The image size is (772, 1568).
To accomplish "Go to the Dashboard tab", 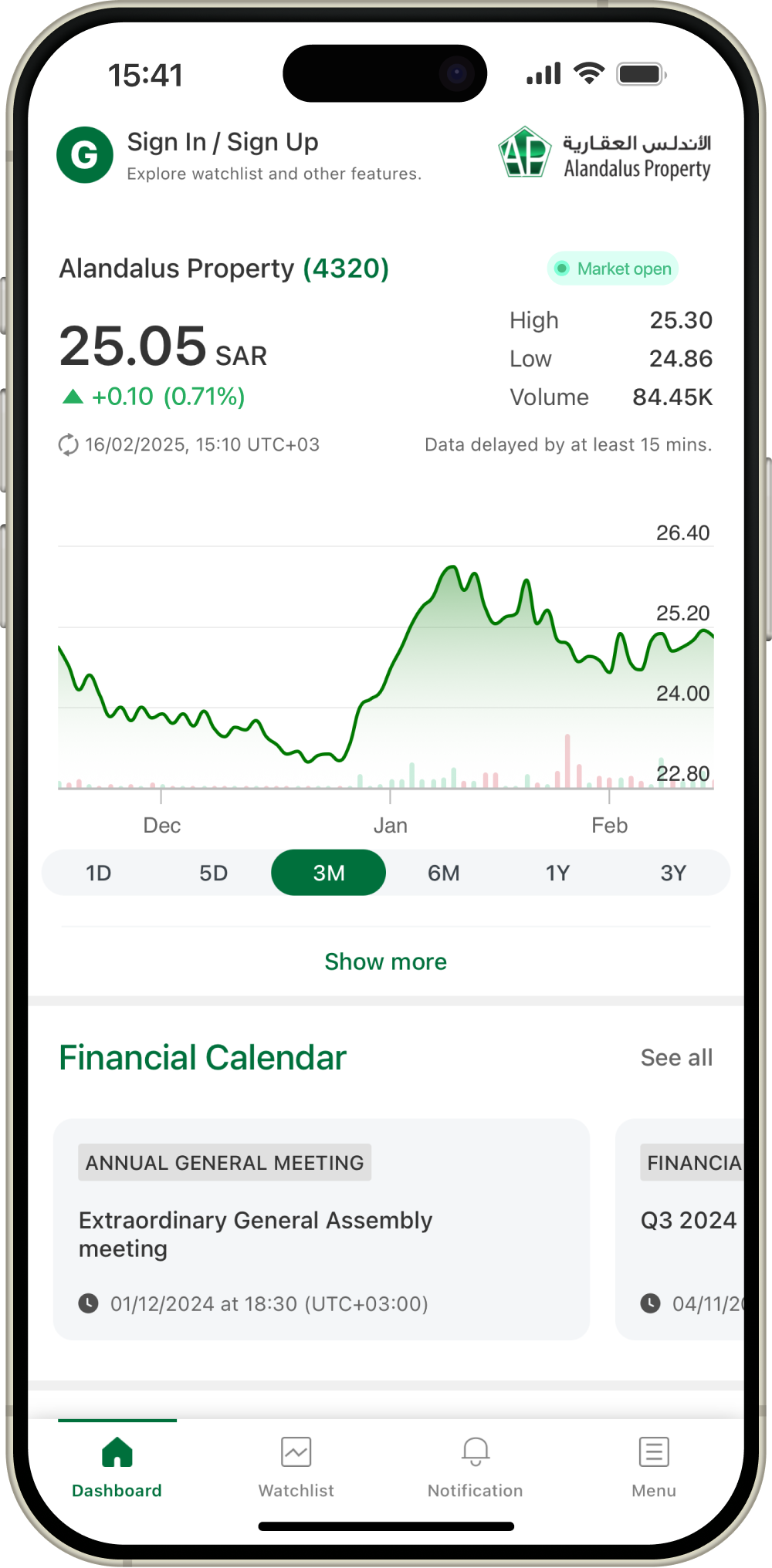I will coord(117,1466).
